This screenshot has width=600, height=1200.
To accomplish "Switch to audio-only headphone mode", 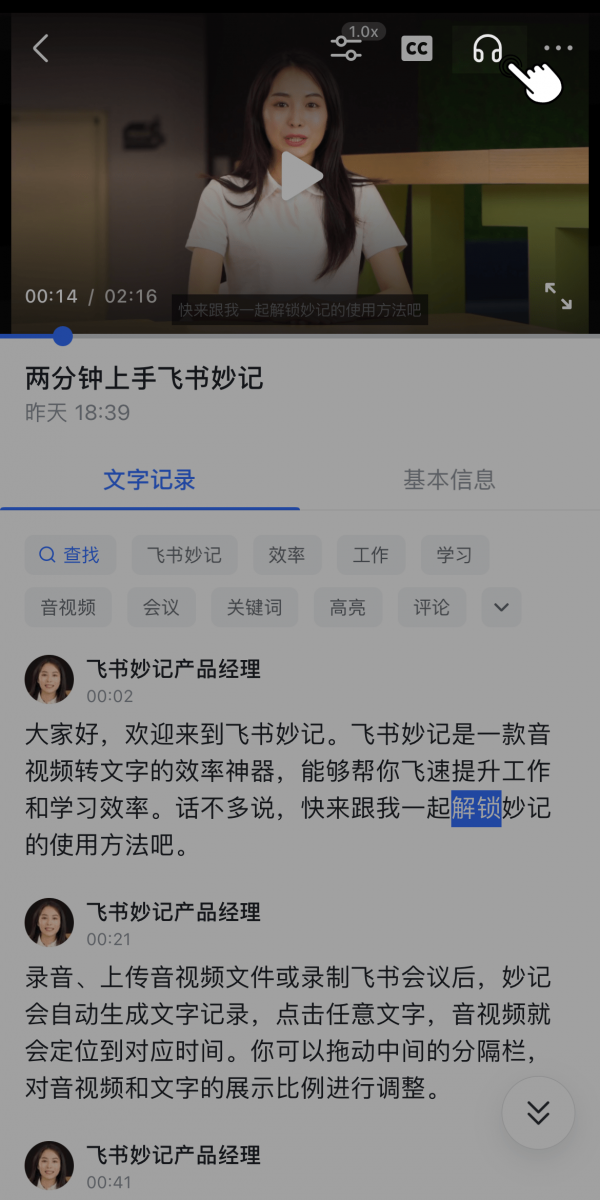I will [488, 48].
